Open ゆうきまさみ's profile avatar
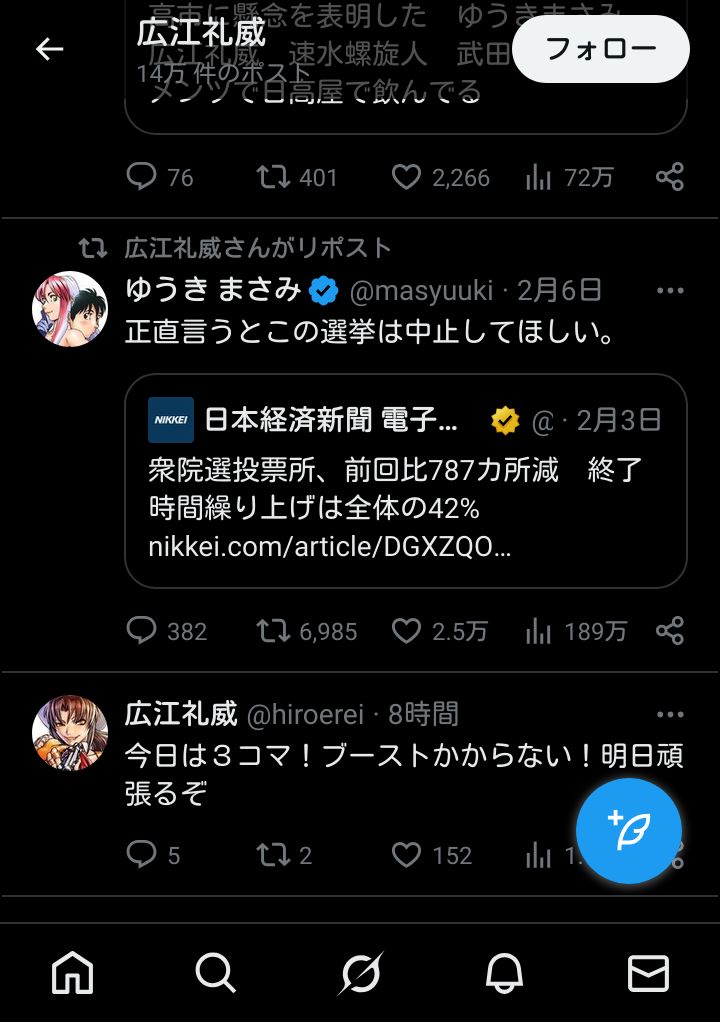 (70, 308)
